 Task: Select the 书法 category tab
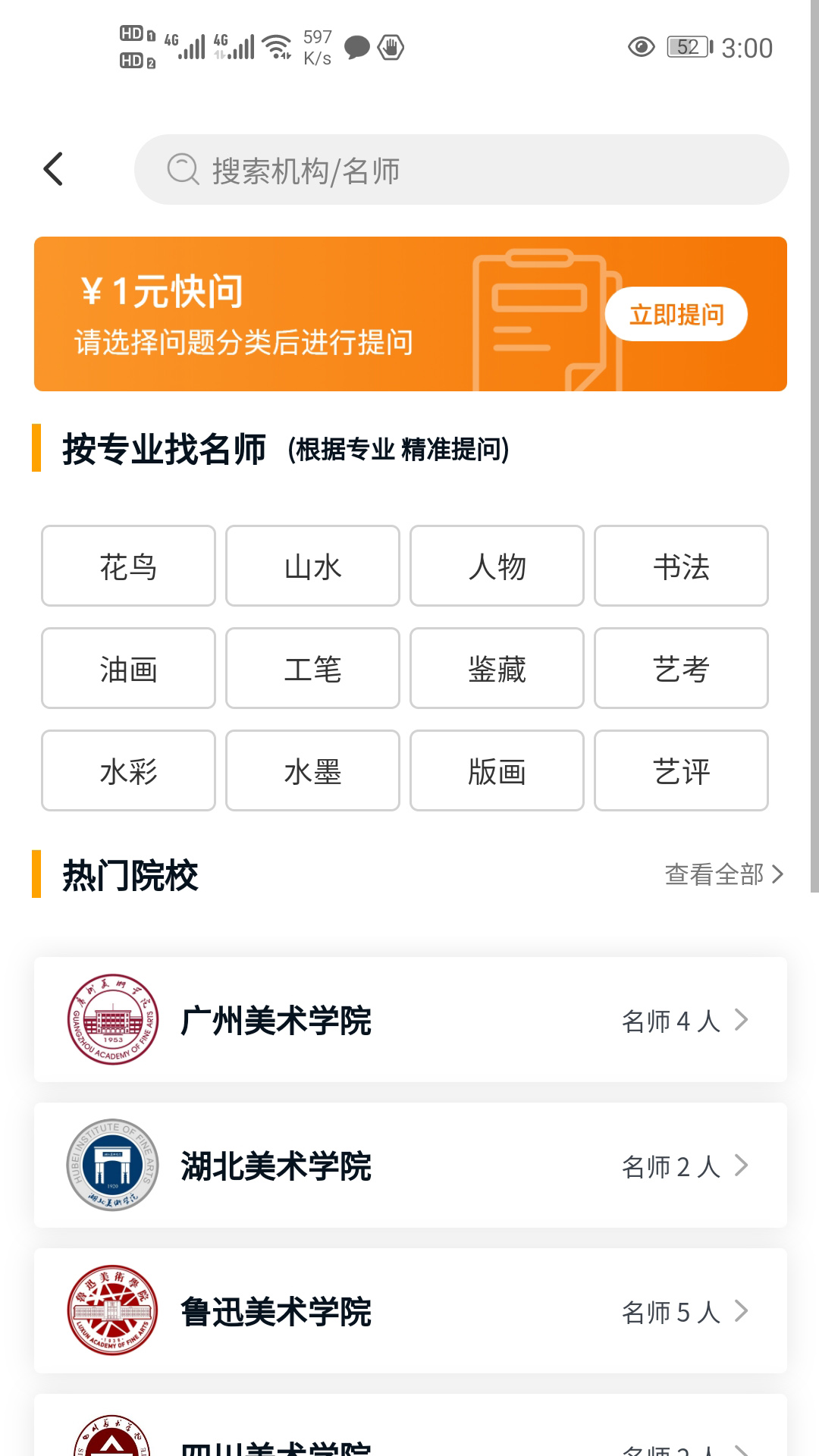(681, 566)
